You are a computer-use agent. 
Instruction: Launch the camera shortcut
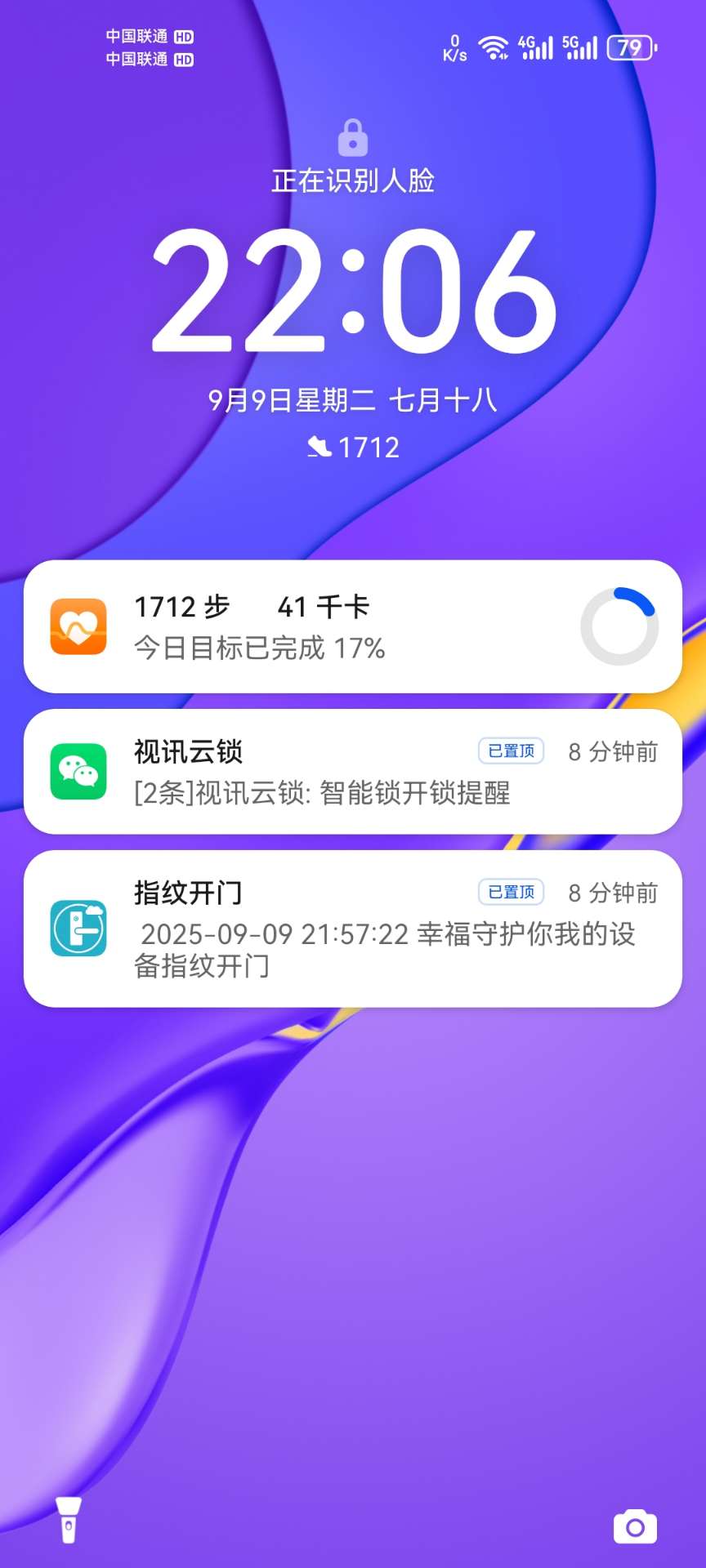635,1527
